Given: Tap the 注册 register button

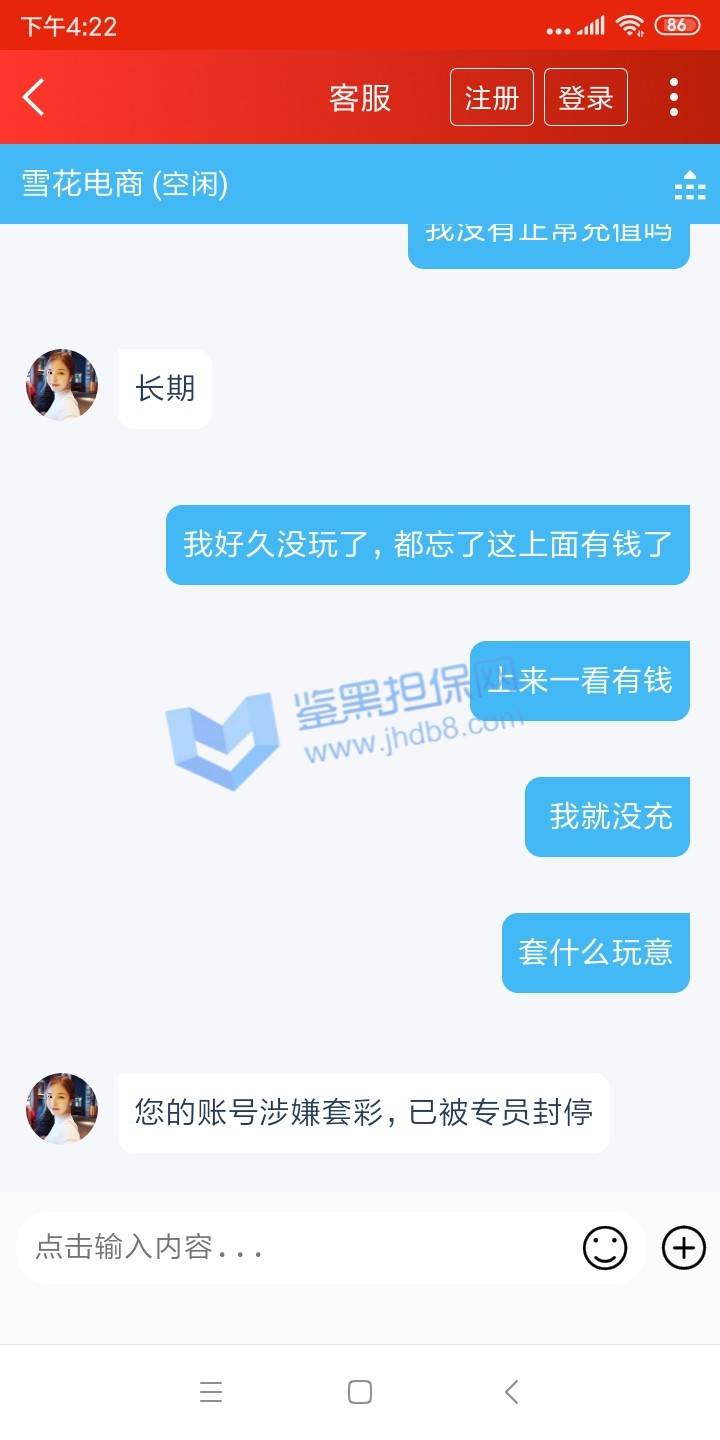Looking at the screenshot, I should pos(491,97).
